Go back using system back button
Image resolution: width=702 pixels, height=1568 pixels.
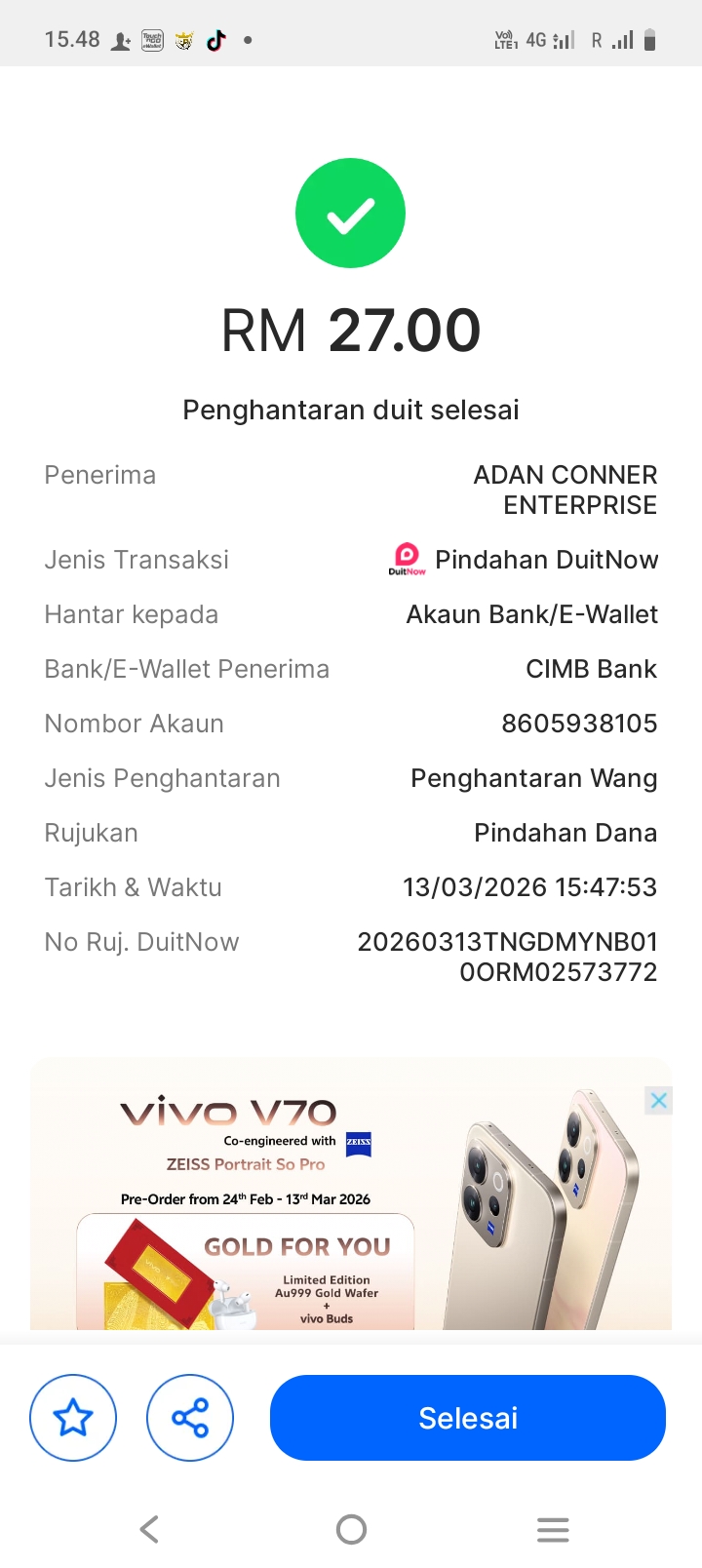point(149,1529)
